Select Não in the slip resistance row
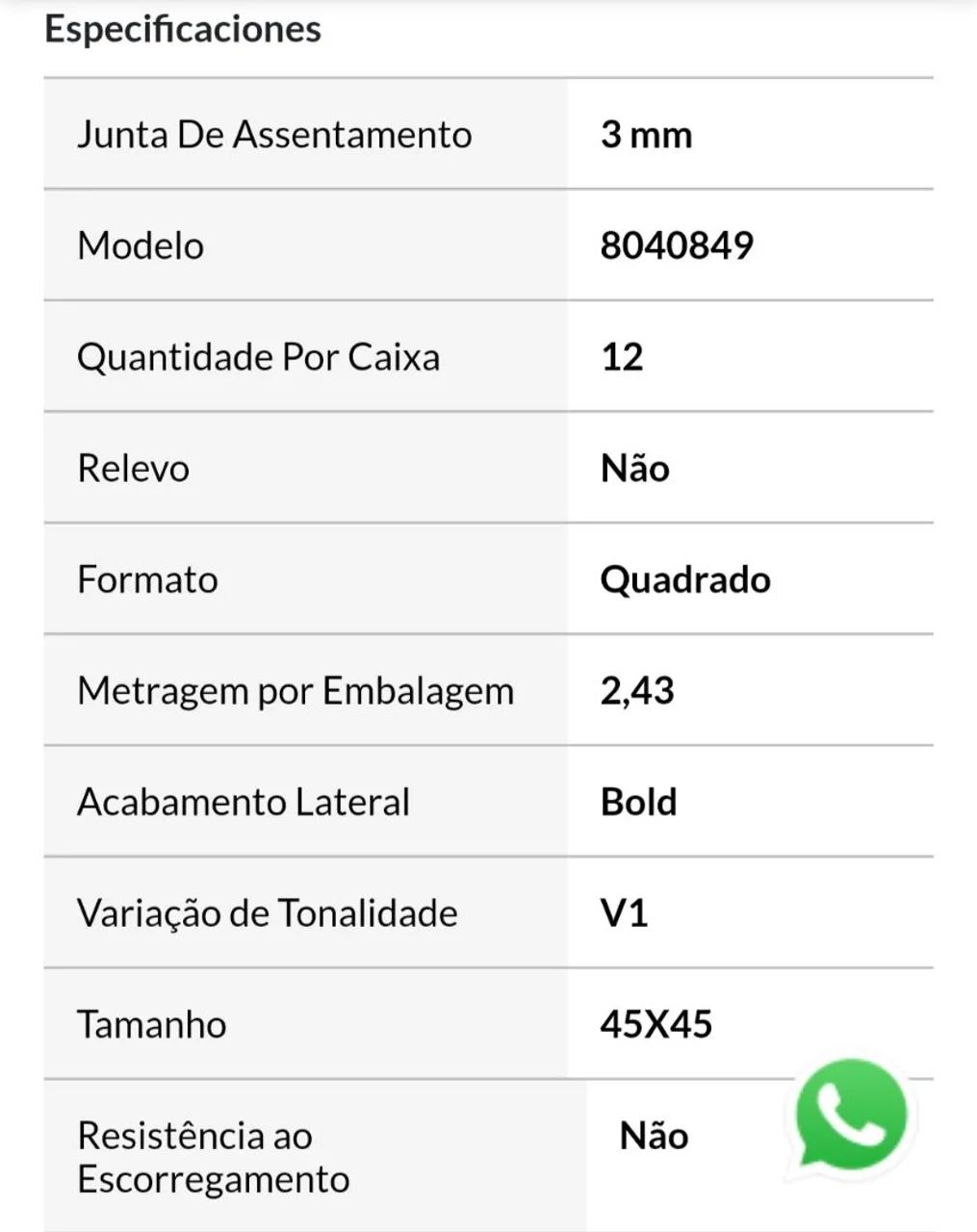 653,1136
